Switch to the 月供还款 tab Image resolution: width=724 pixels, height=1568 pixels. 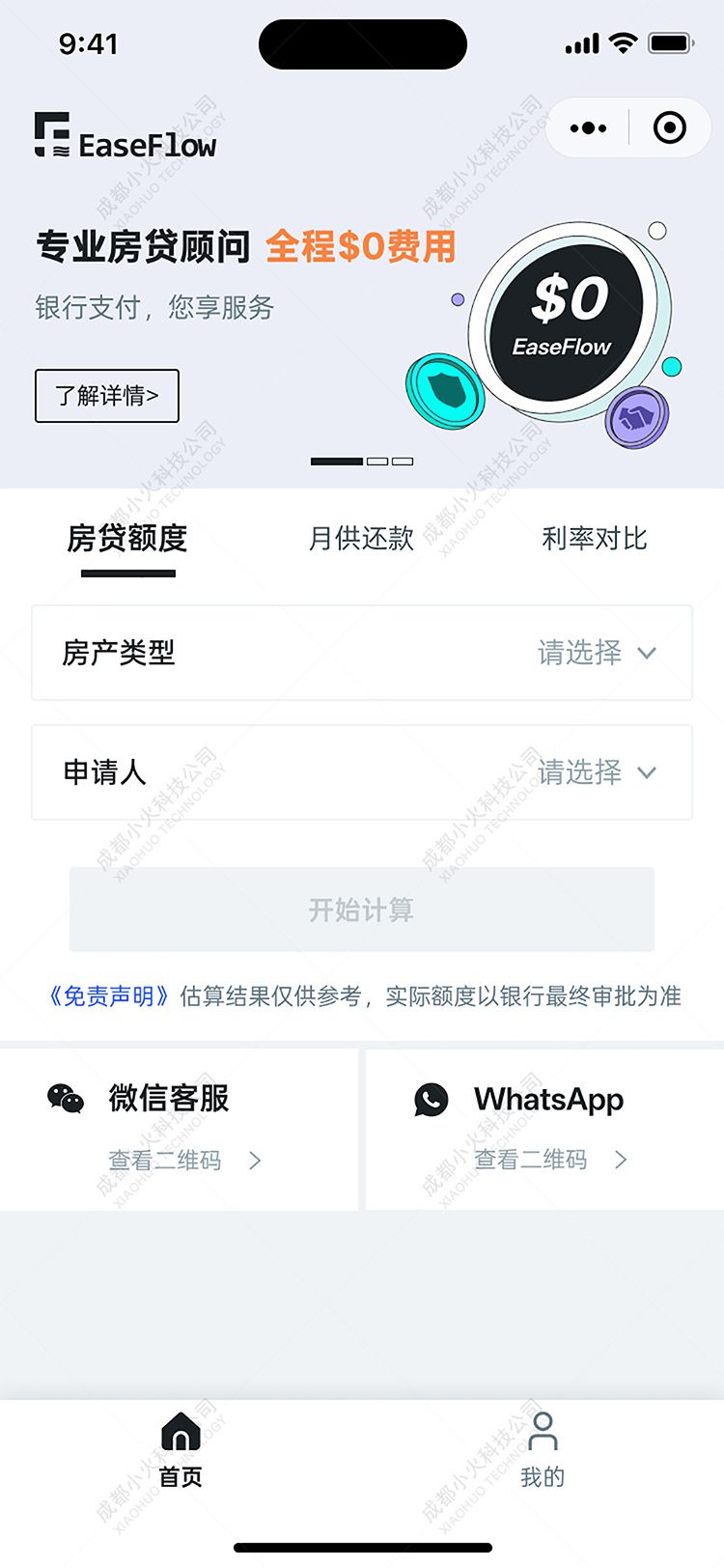(361, 540)
